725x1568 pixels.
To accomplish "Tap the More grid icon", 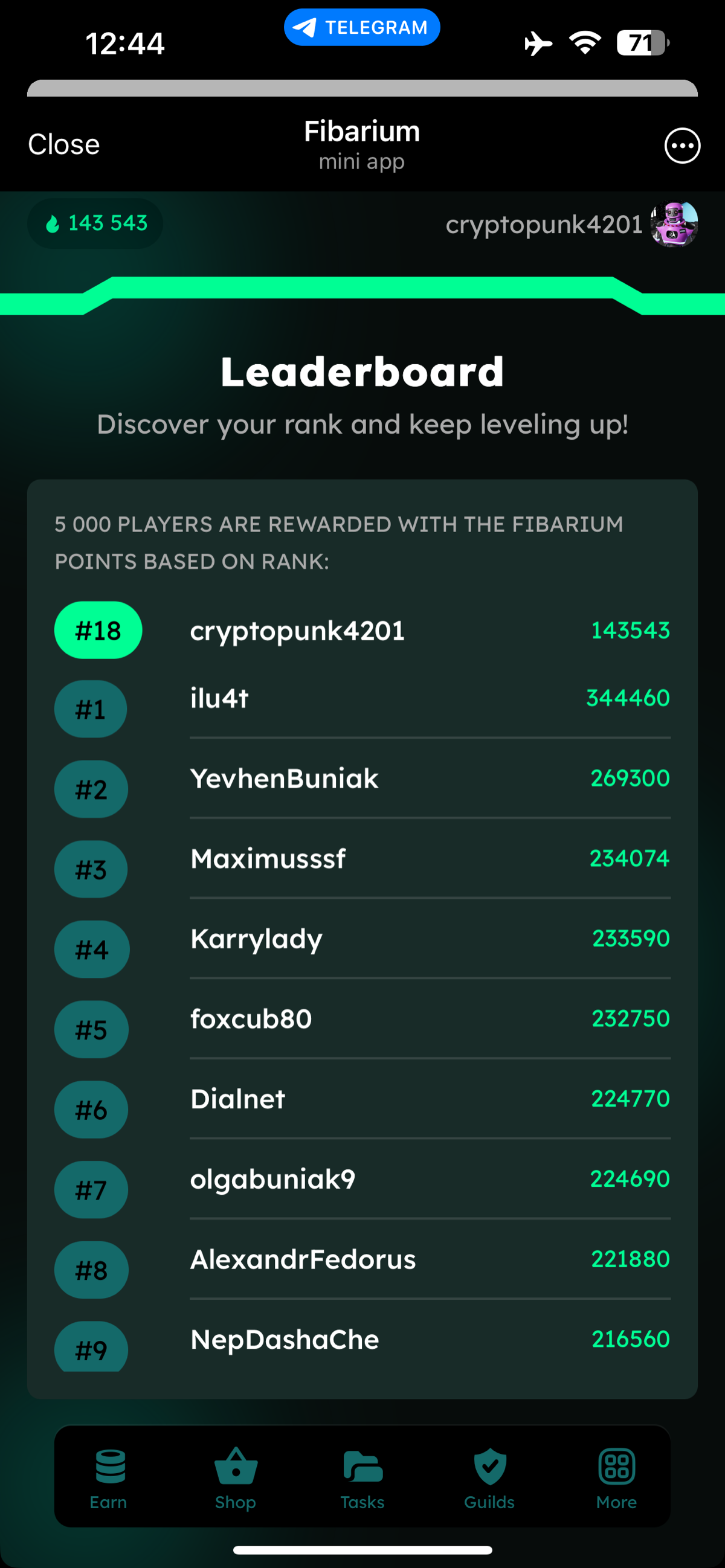I will [x=616, y=1467].
